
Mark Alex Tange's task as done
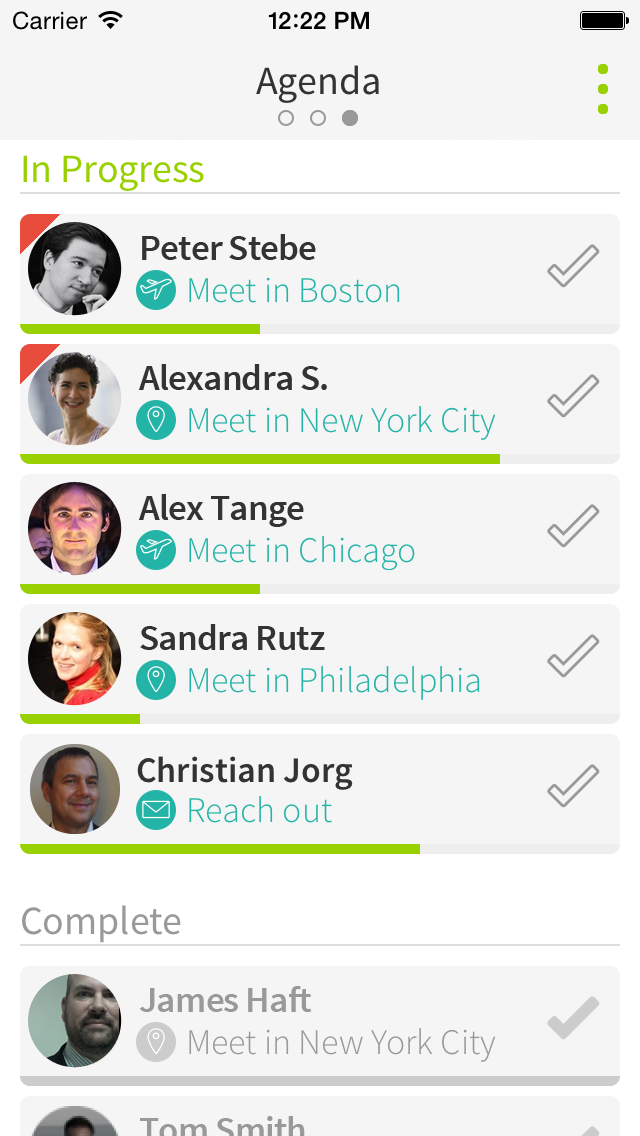pyautogui.click(x=573, y=526)
